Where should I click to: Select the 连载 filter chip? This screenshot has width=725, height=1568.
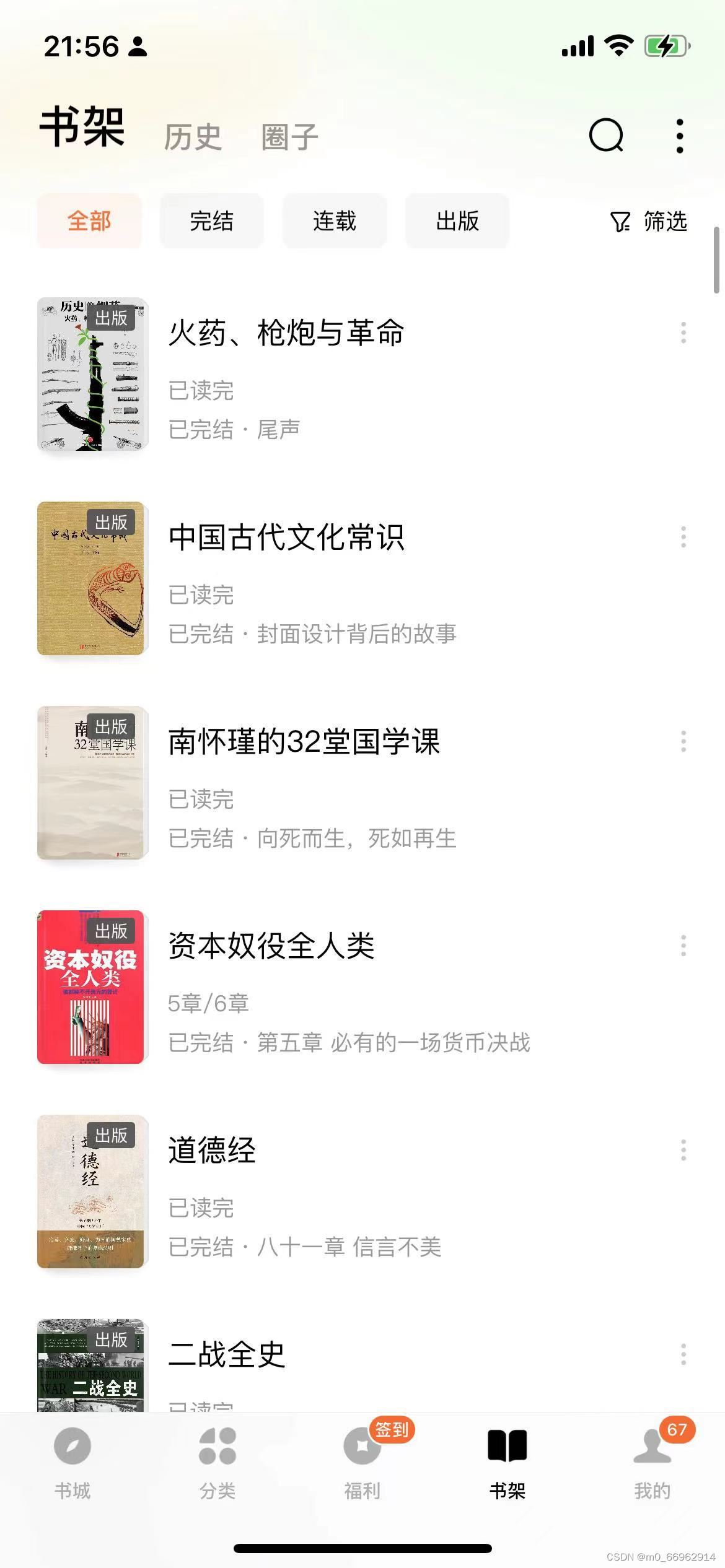click(335, 221)
